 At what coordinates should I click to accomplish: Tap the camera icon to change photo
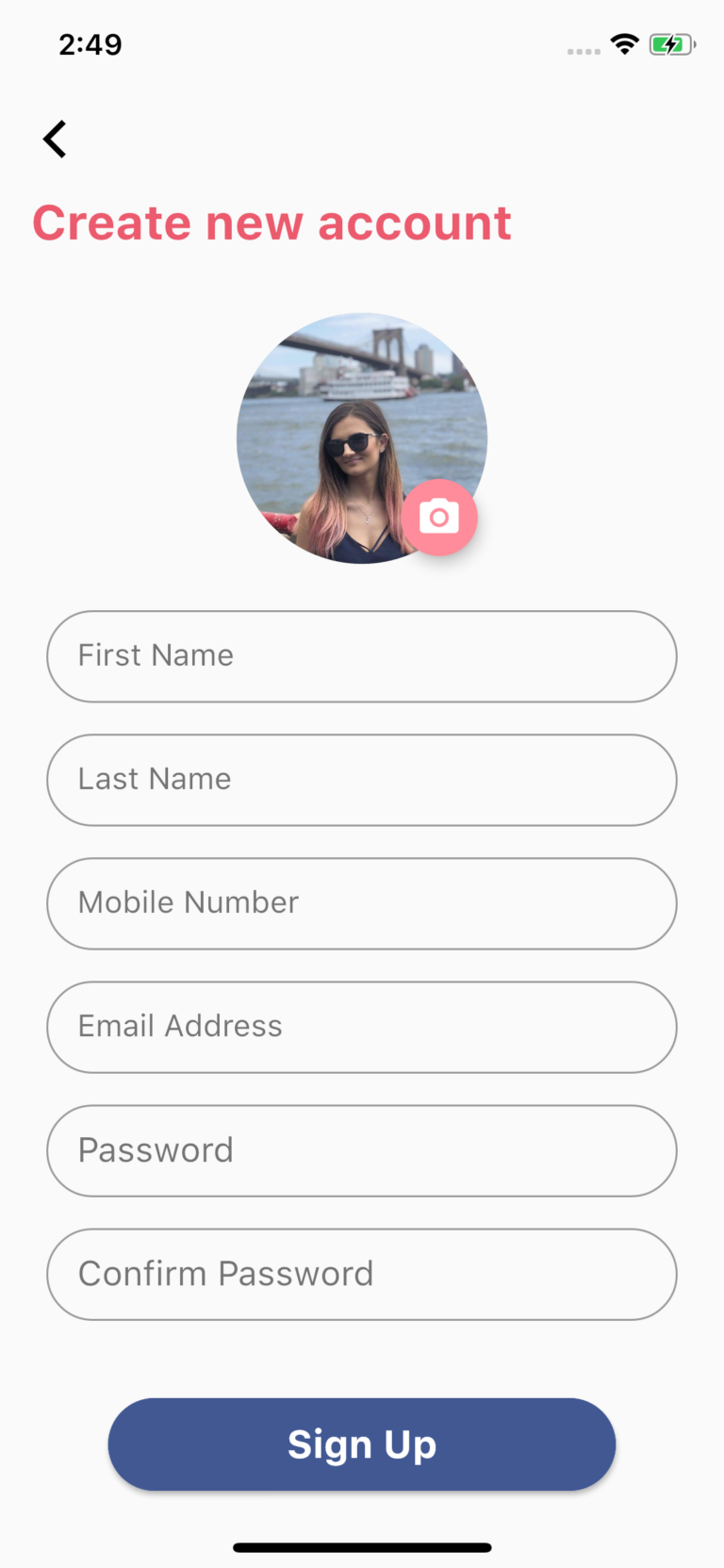439,517
